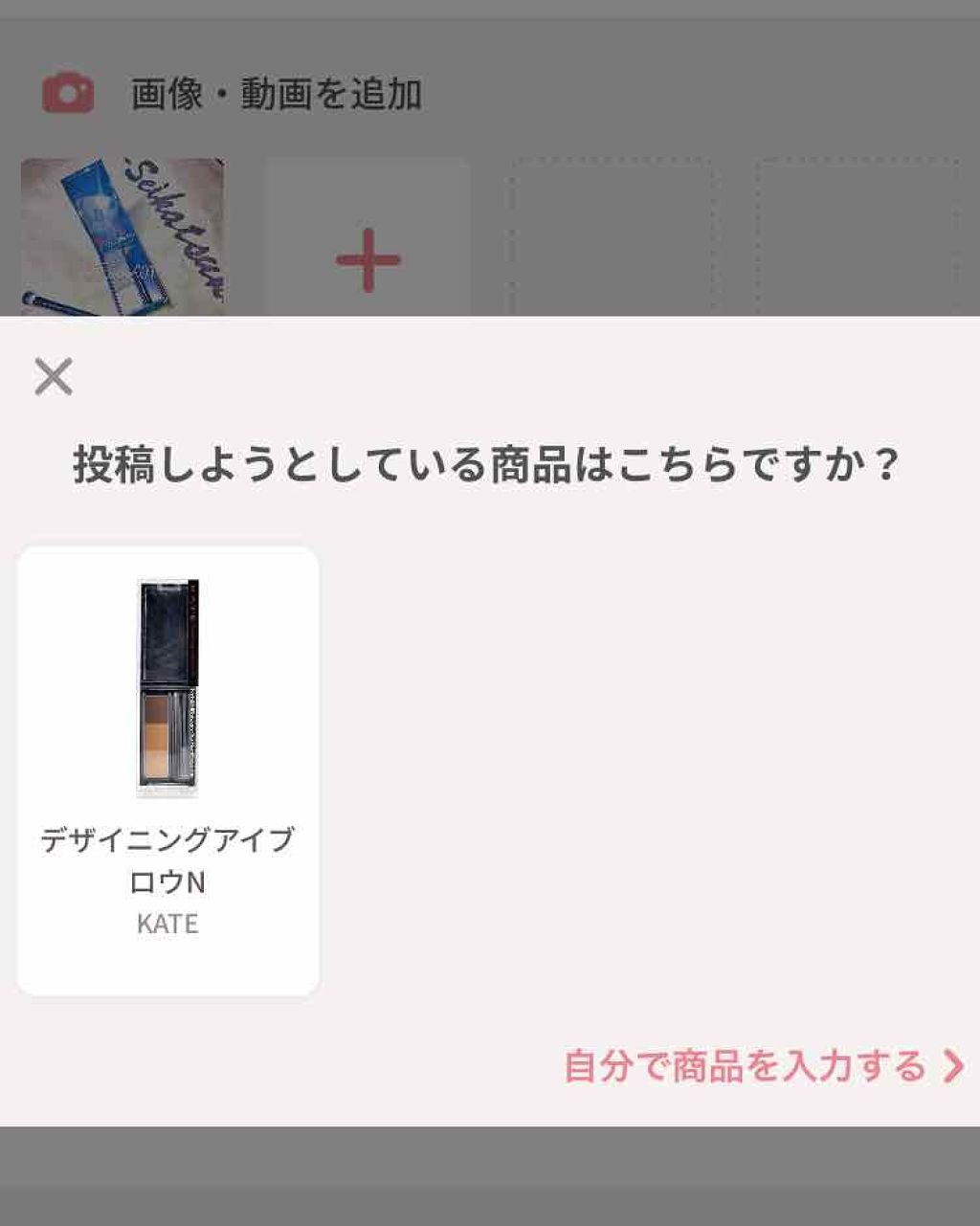Add another photo using the plus tile
This screenshot has width=980, height=1226.
click(367, 258)
